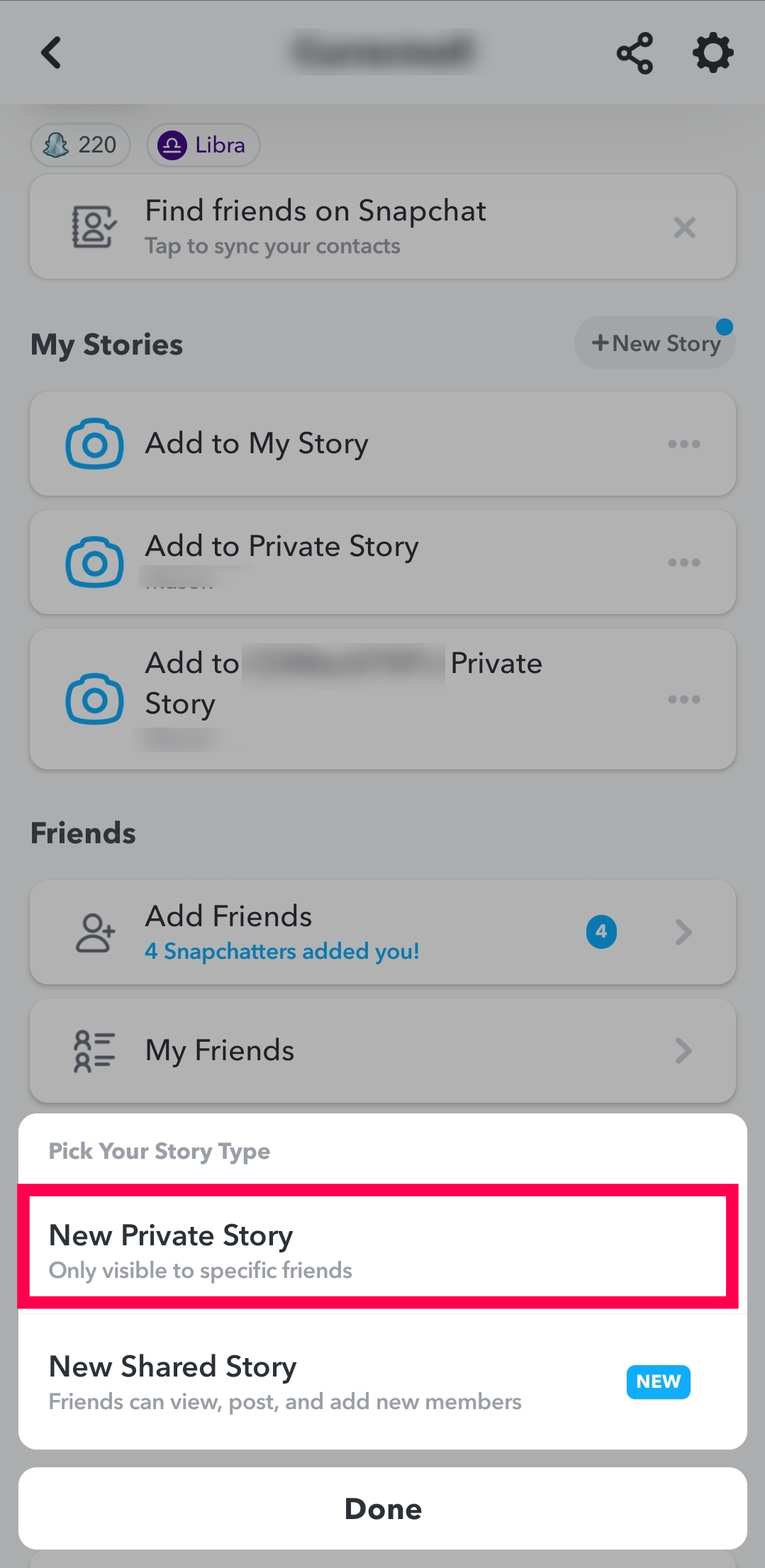Tap Done to close story picker
This screenshot has width=765, height=1568.
383,1508
